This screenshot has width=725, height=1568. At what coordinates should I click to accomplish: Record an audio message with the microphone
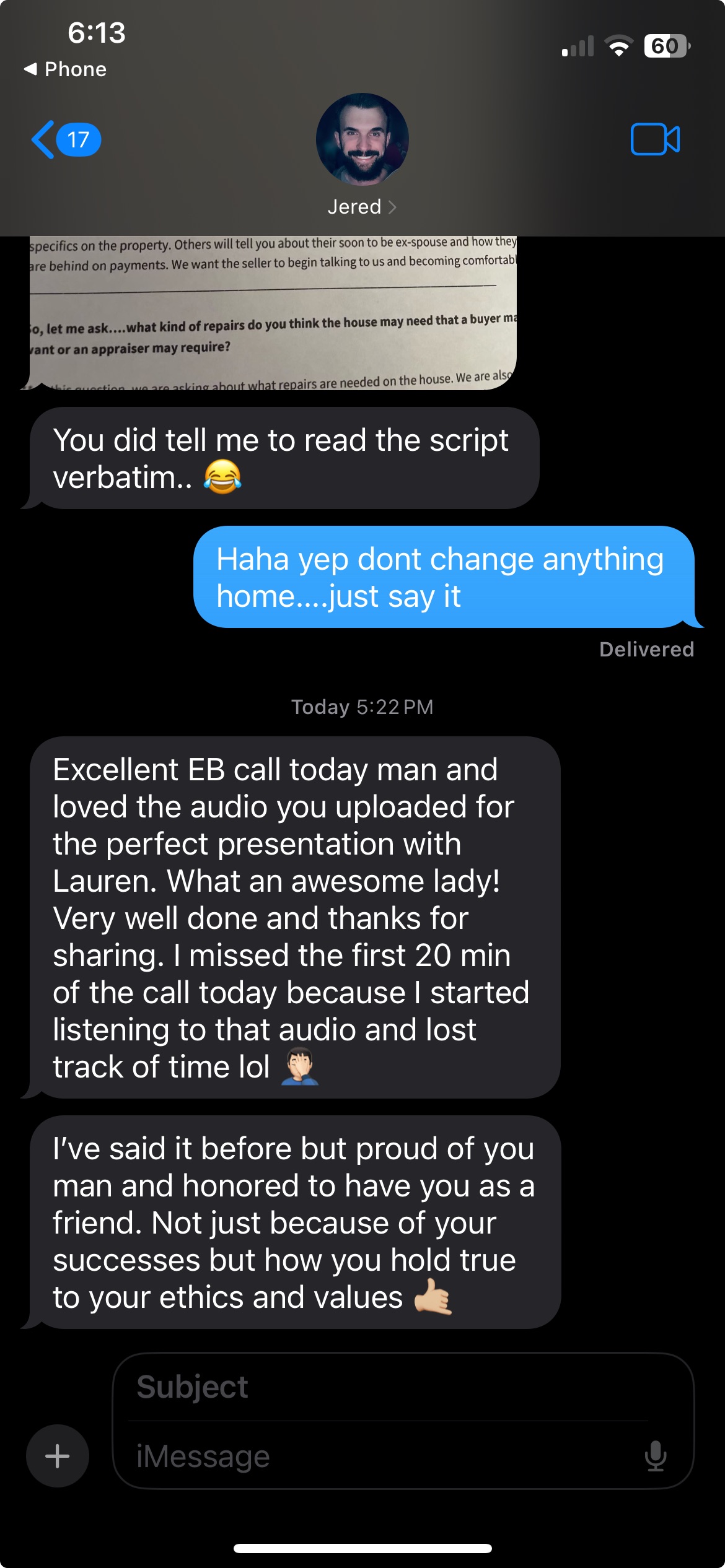(x=655, y=1456)
